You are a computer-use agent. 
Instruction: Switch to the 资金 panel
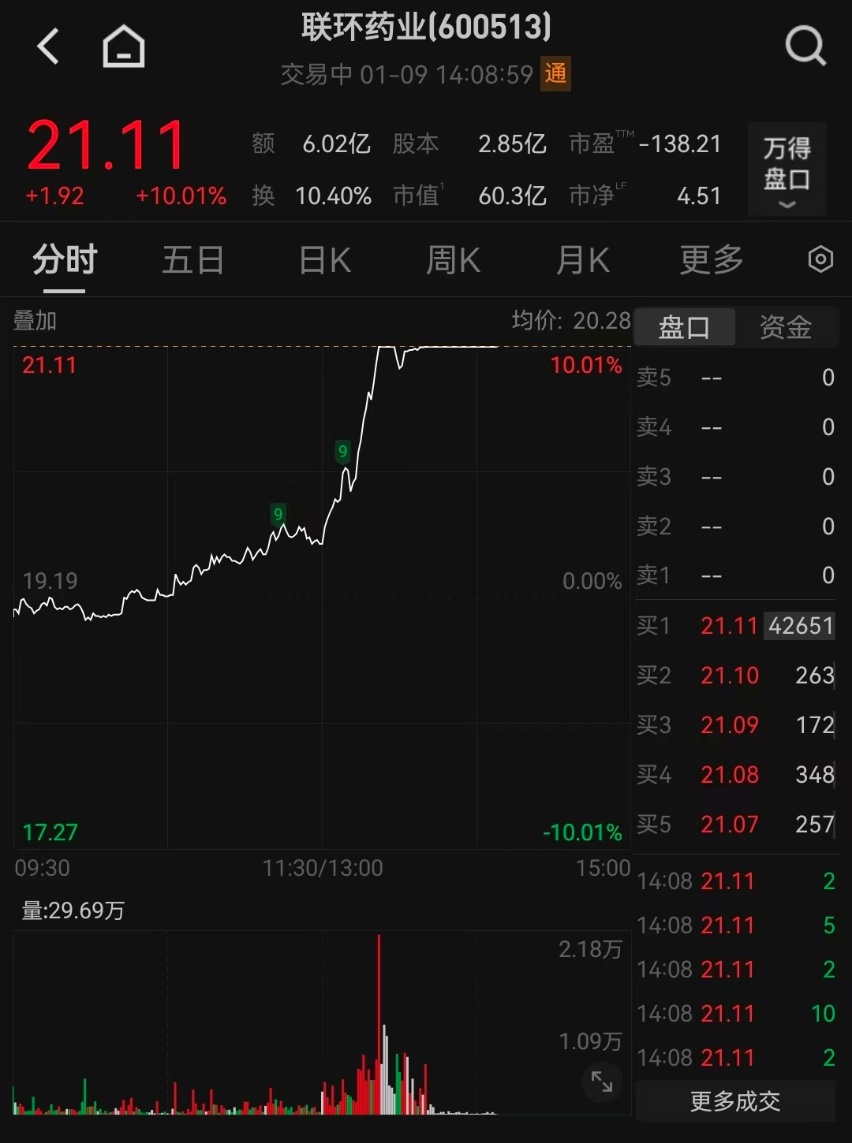tap(785, 327)
